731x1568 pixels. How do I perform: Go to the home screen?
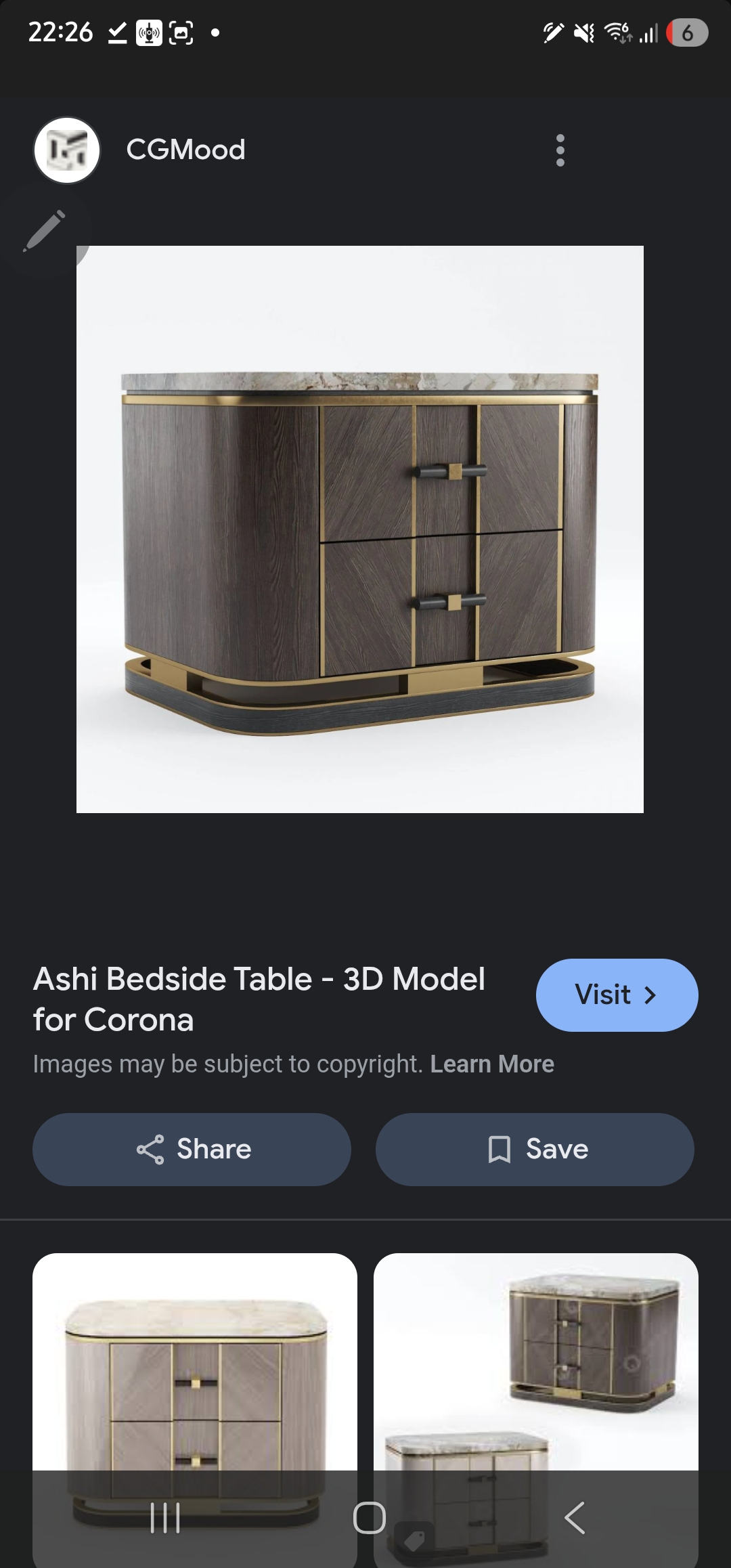tap(369, 1518)
